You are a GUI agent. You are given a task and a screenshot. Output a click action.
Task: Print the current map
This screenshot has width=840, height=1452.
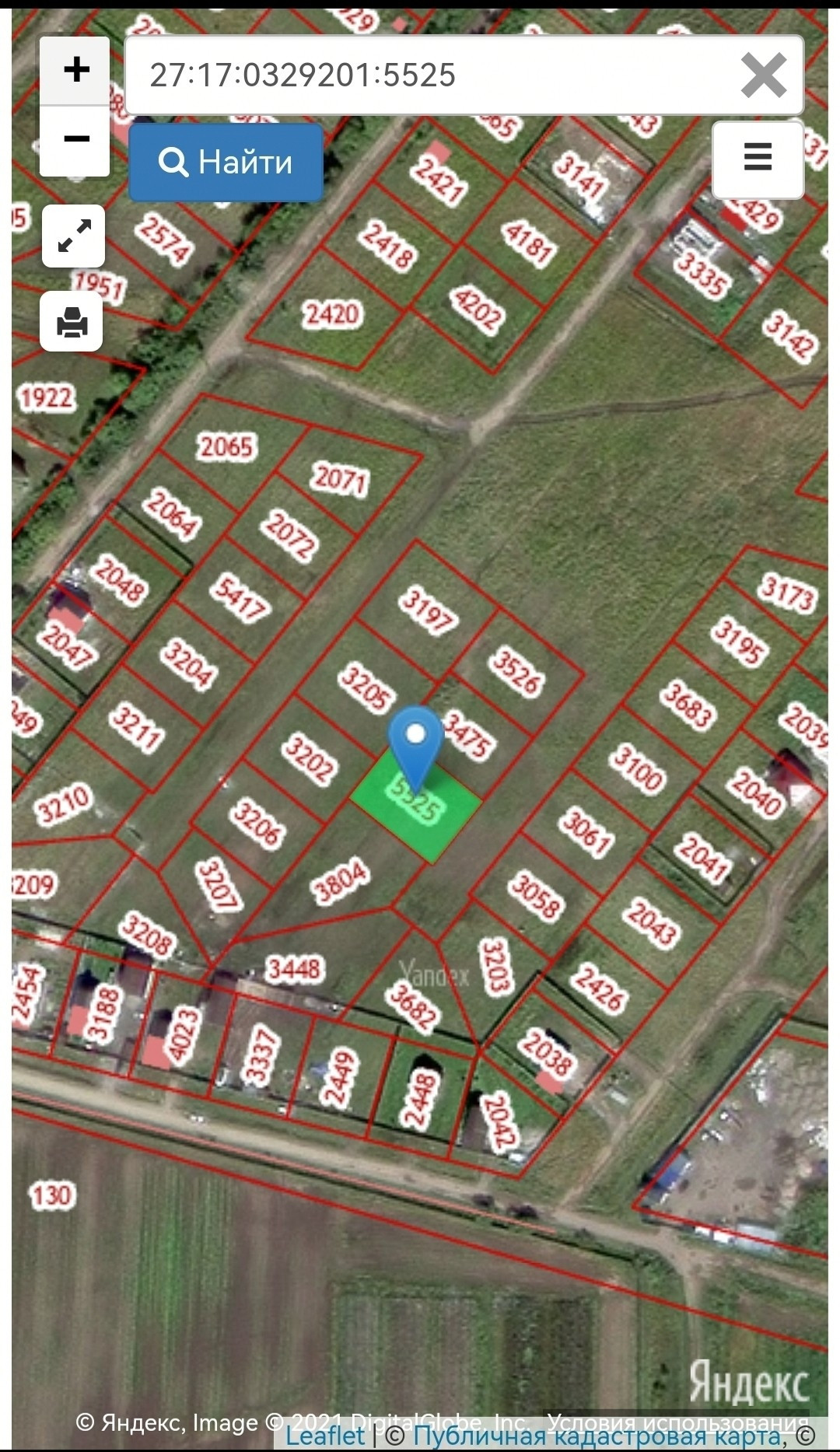coord(72,321)
